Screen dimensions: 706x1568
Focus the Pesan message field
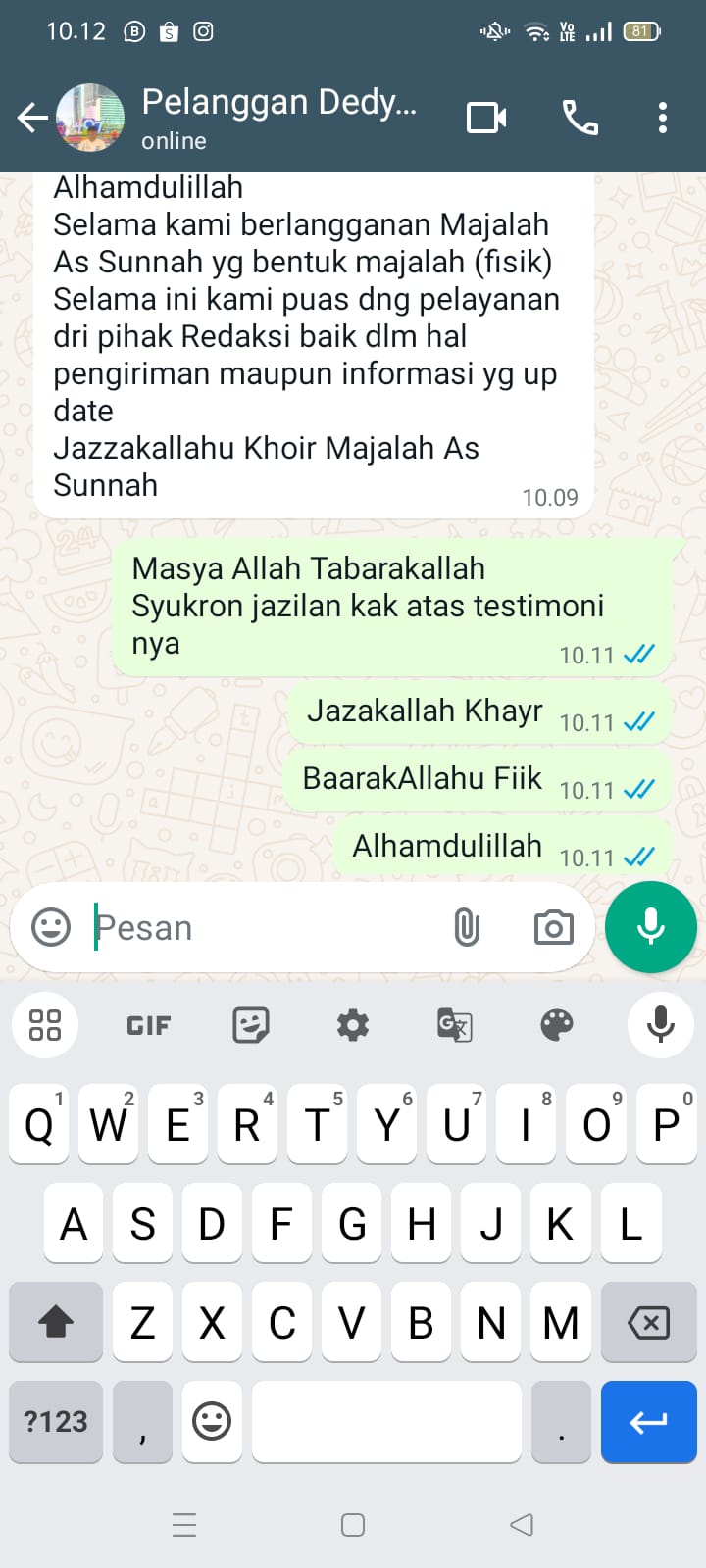point(265,927)
